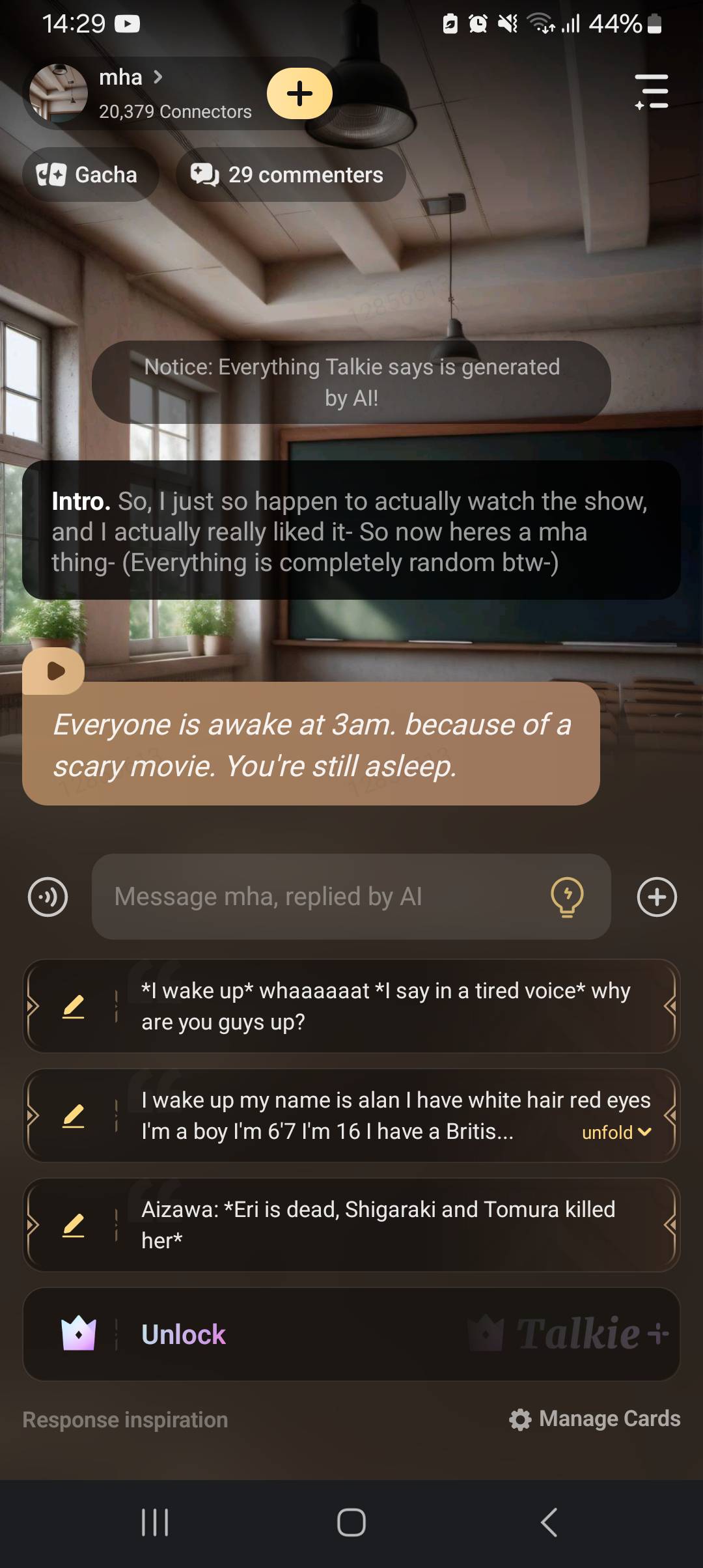Tap the lightbulb inspiration icon

pyautogui.click(x=567, y=897)
